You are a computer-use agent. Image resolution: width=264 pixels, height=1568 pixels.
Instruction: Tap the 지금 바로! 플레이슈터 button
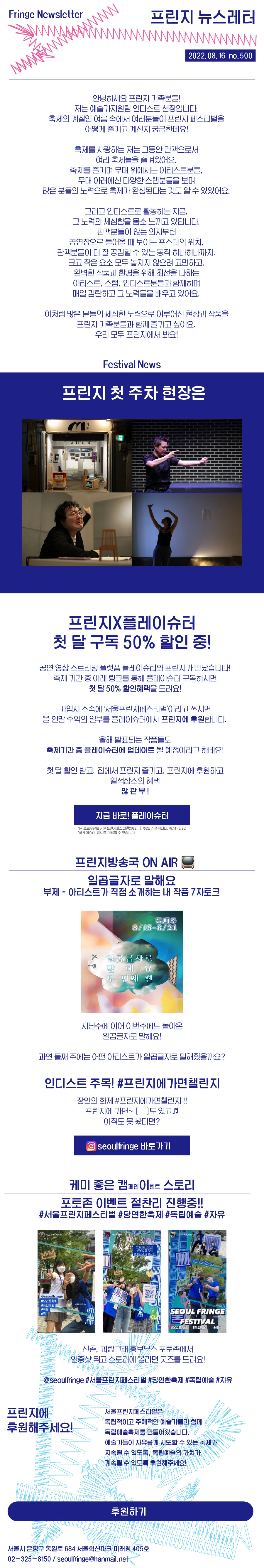[131, 815]
